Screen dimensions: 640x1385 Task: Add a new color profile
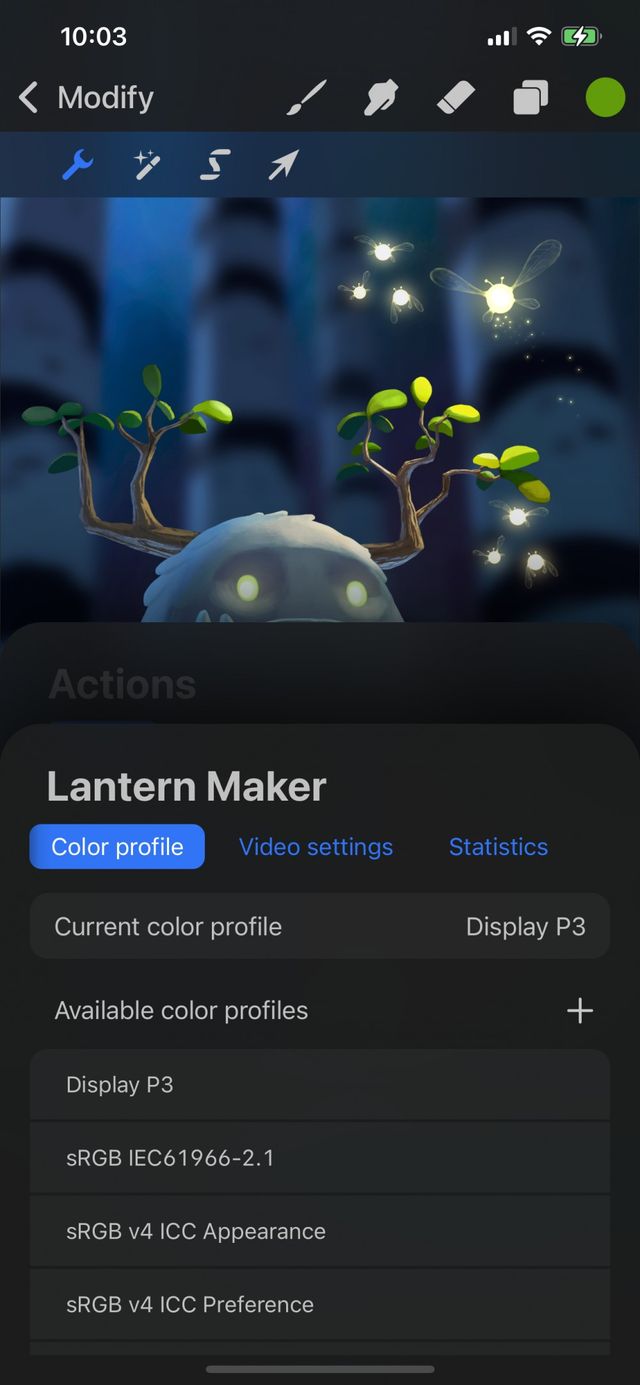tap(580, 1011)
